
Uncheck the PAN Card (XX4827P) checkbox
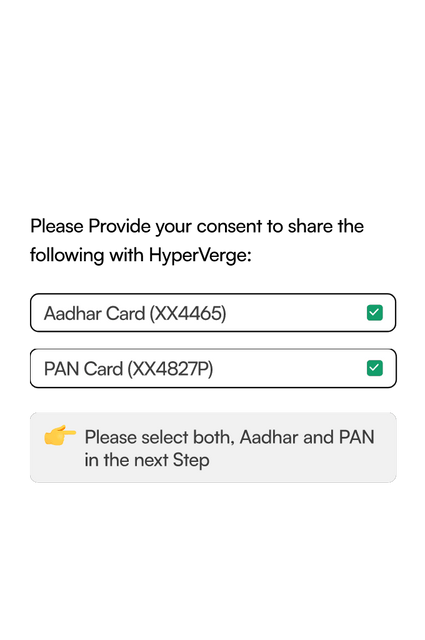[x=374, y=368]
